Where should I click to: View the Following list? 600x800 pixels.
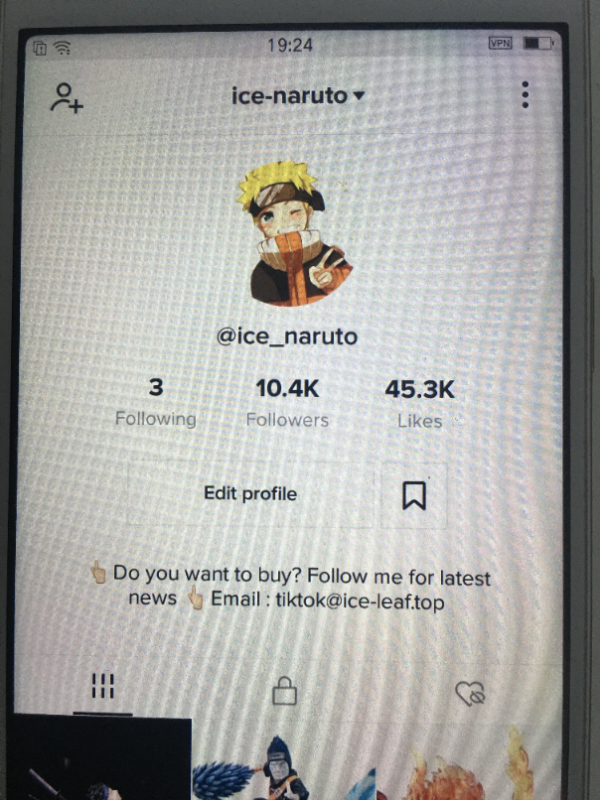click(x=155, y=403)
